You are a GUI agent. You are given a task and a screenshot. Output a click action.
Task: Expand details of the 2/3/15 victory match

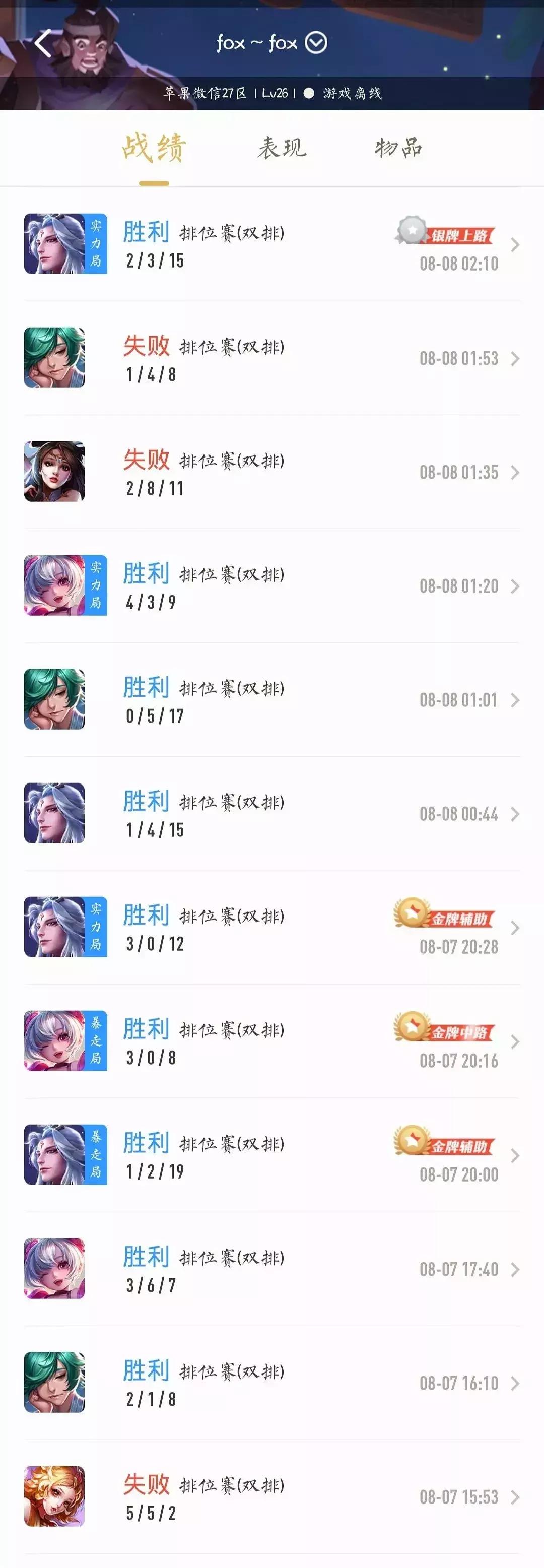point(516,246)
